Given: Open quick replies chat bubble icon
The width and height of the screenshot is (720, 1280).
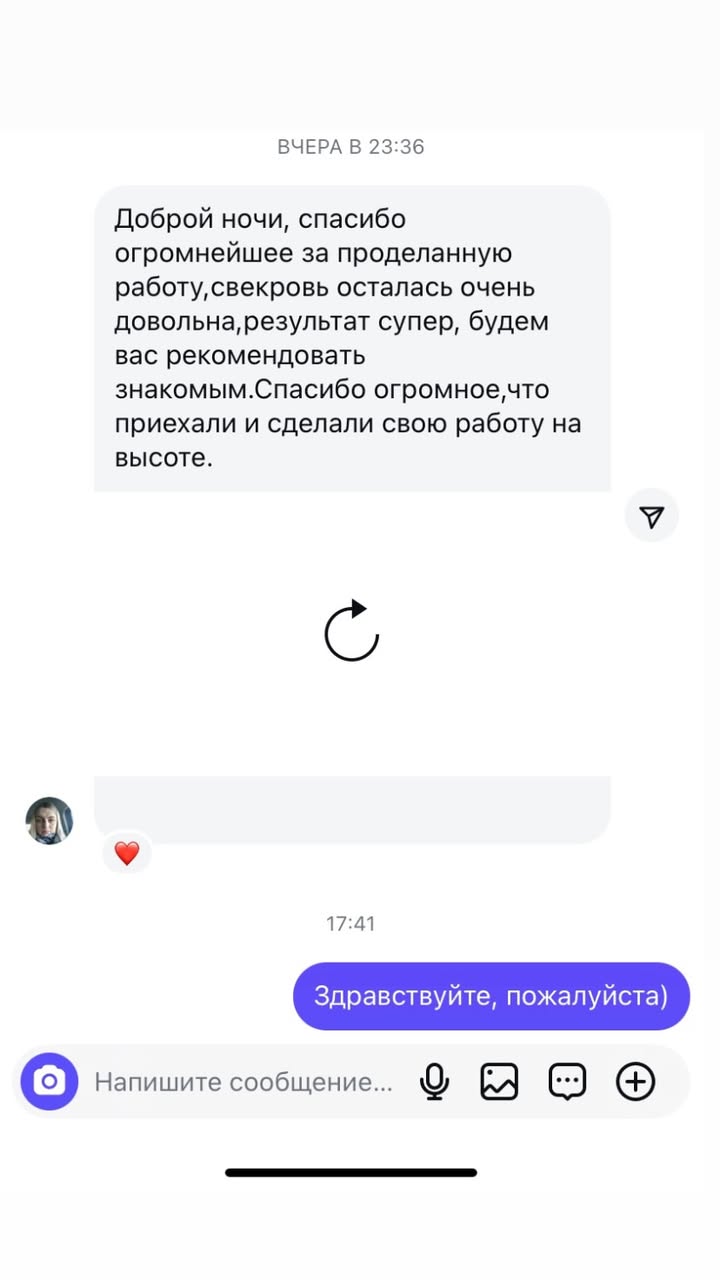Looking at the screenshot, I should [x=567, y=1082].
